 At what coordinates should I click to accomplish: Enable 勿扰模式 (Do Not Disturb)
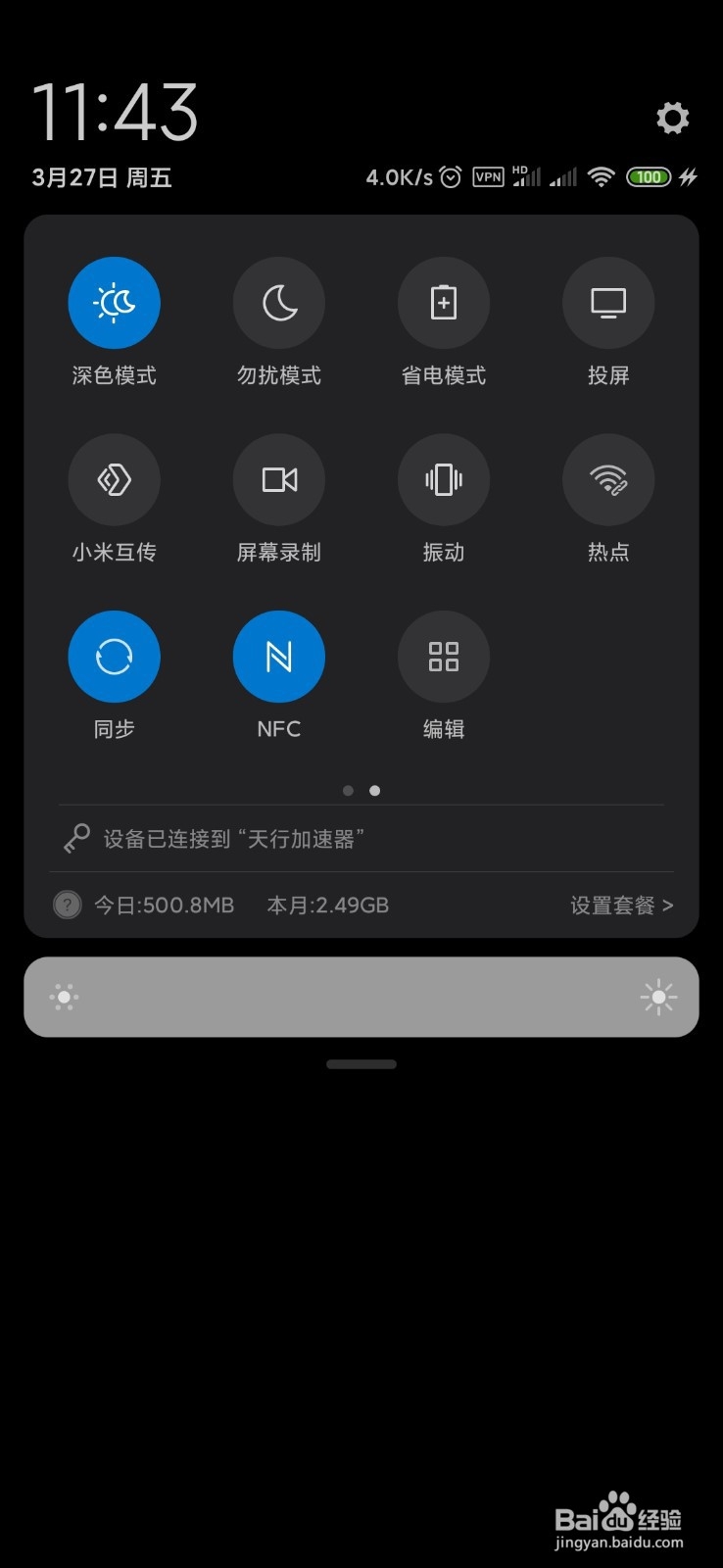[278, 303]
